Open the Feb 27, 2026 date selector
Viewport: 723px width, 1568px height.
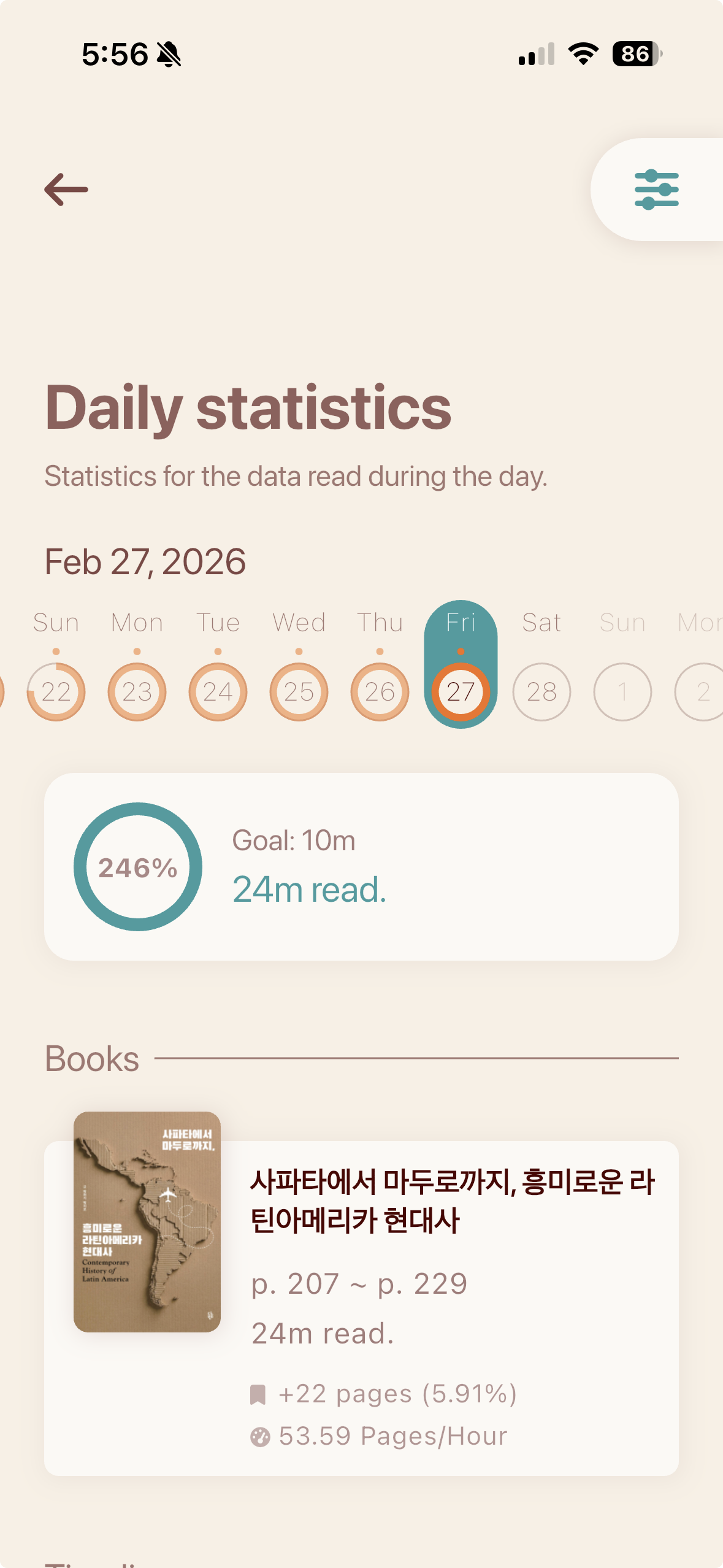(x=145, y=561)
